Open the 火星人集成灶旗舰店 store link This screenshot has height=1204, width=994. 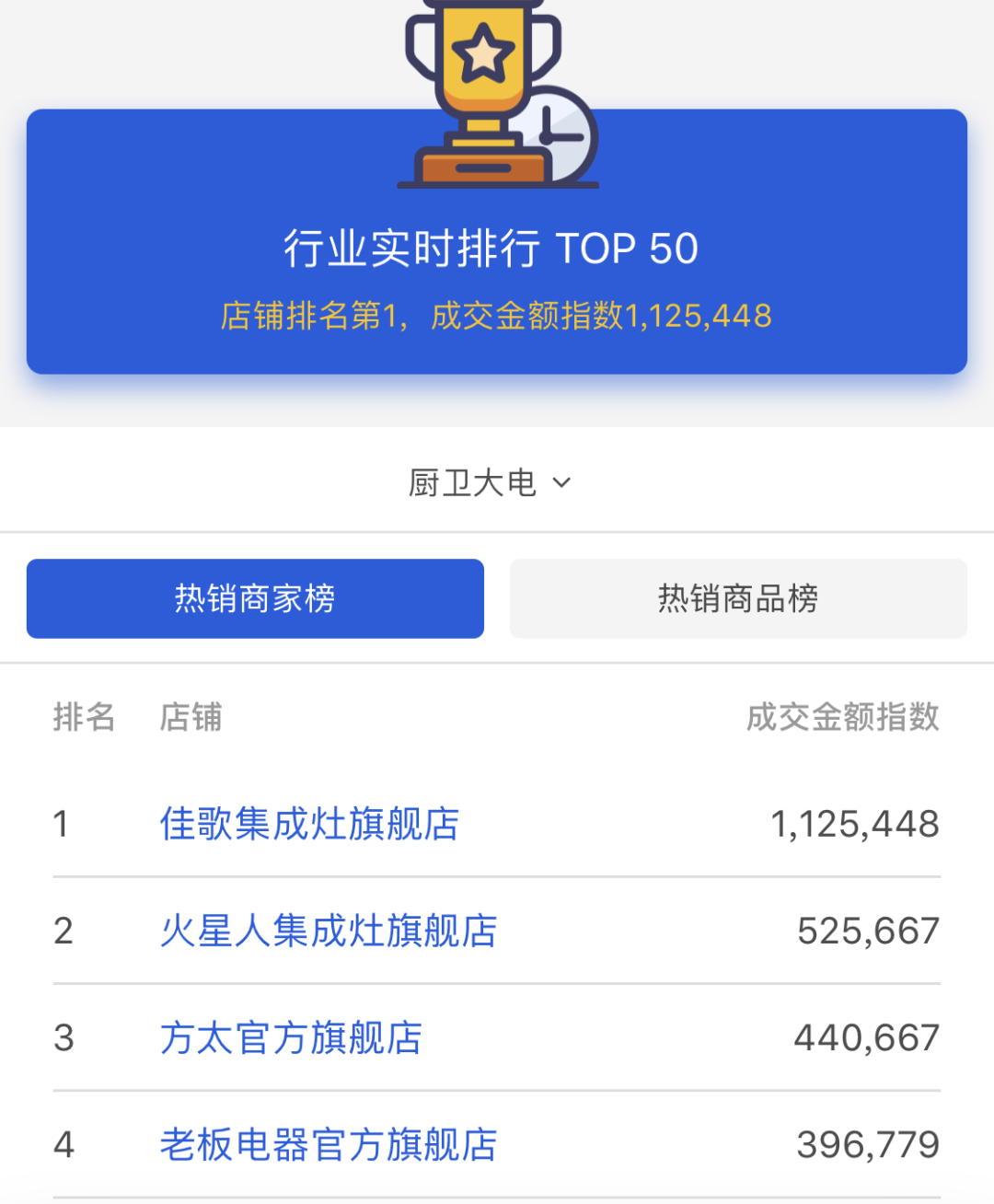tap(328, 931)
